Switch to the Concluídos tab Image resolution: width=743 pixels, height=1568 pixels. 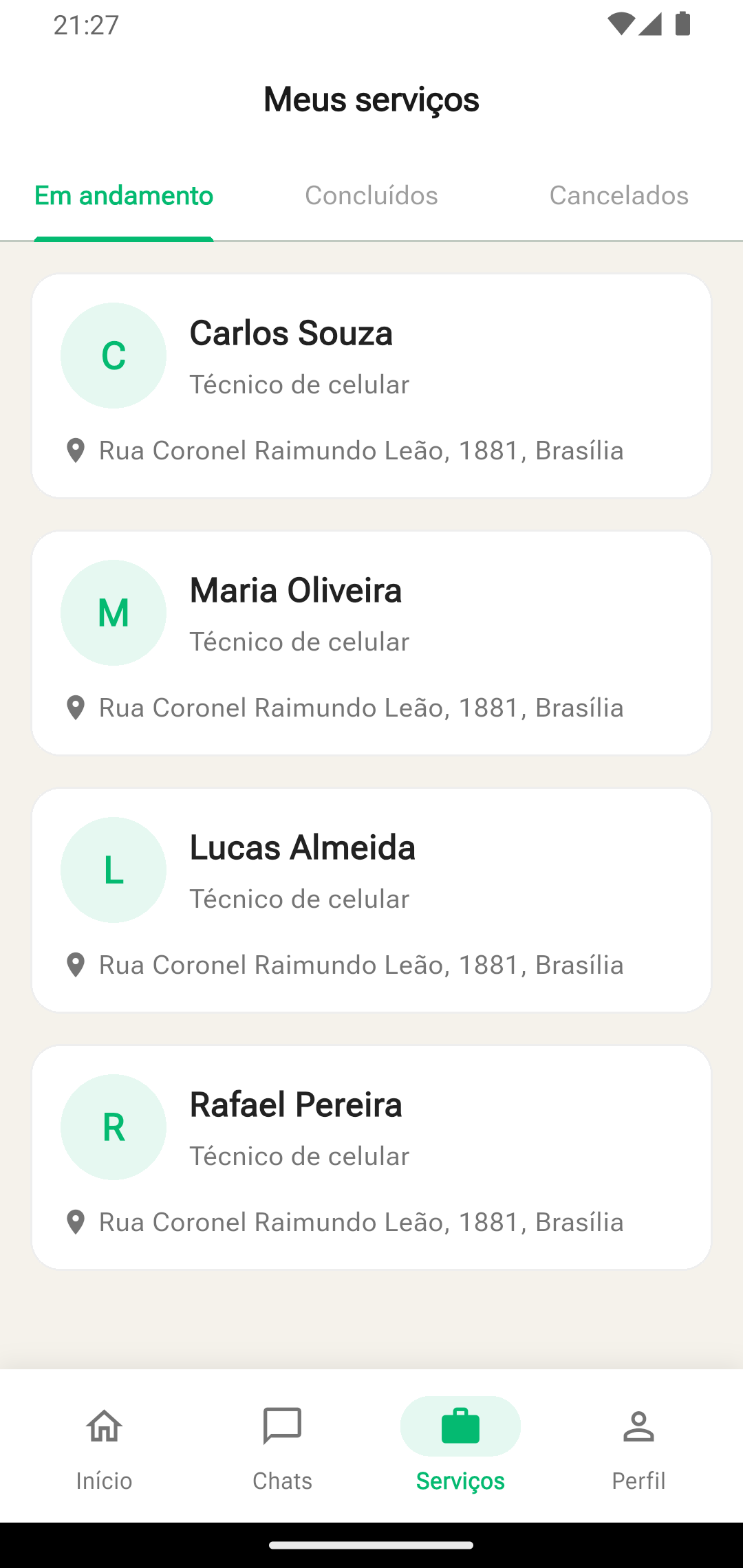click(371, 195)
